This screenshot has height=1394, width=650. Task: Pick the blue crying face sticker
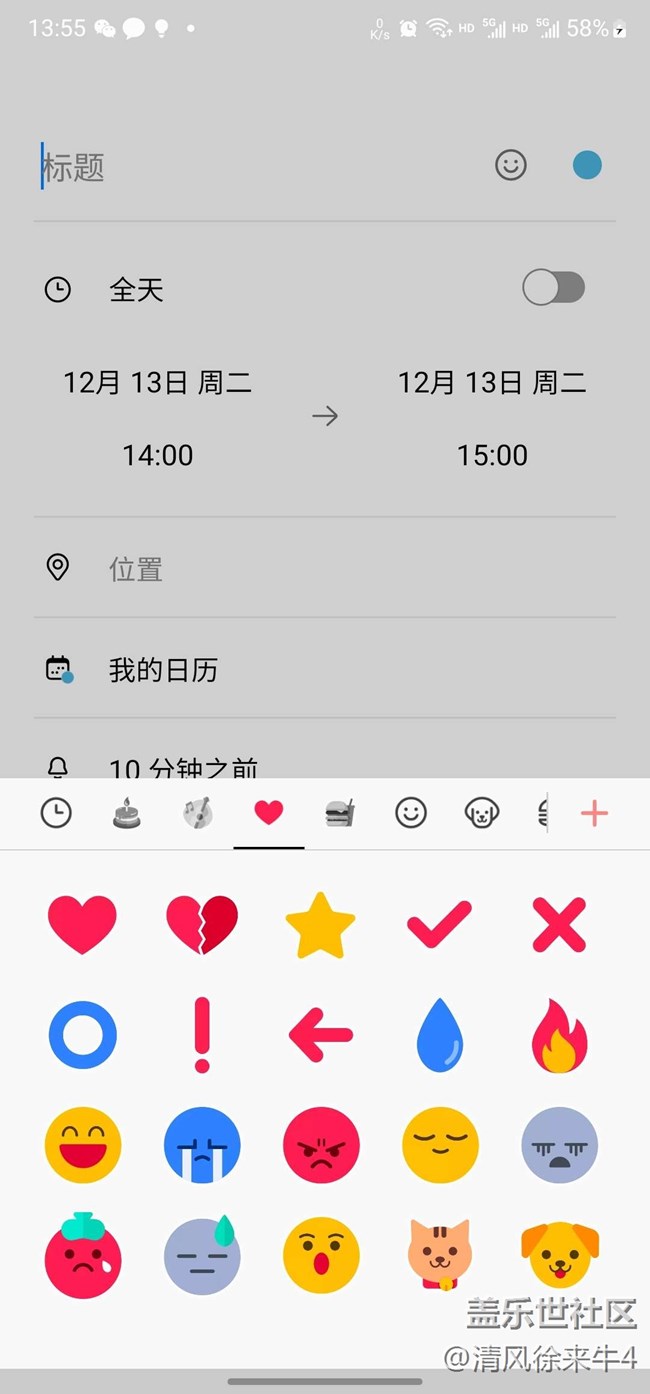pos(202,1146)
